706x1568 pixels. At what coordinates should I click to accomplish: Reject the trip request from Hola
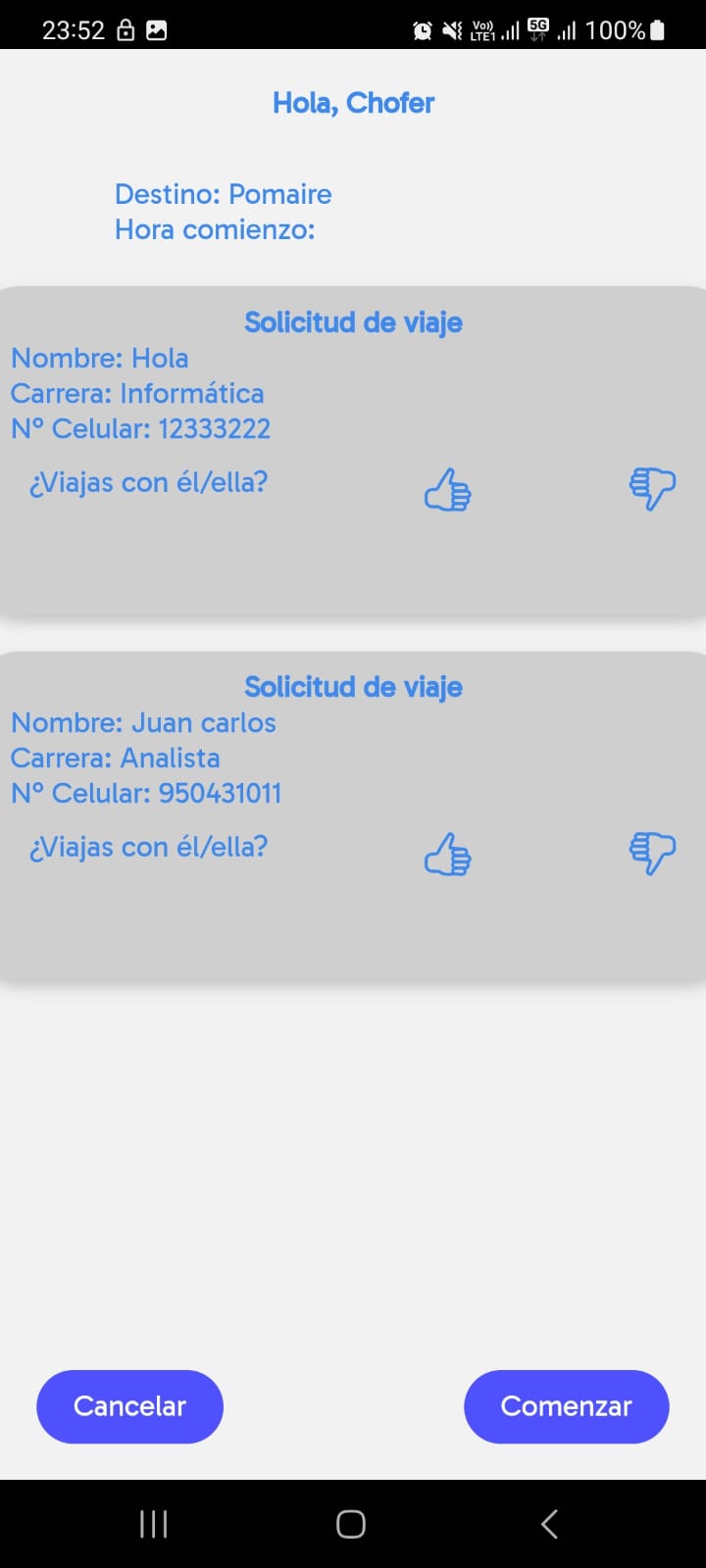click(652, 488)
